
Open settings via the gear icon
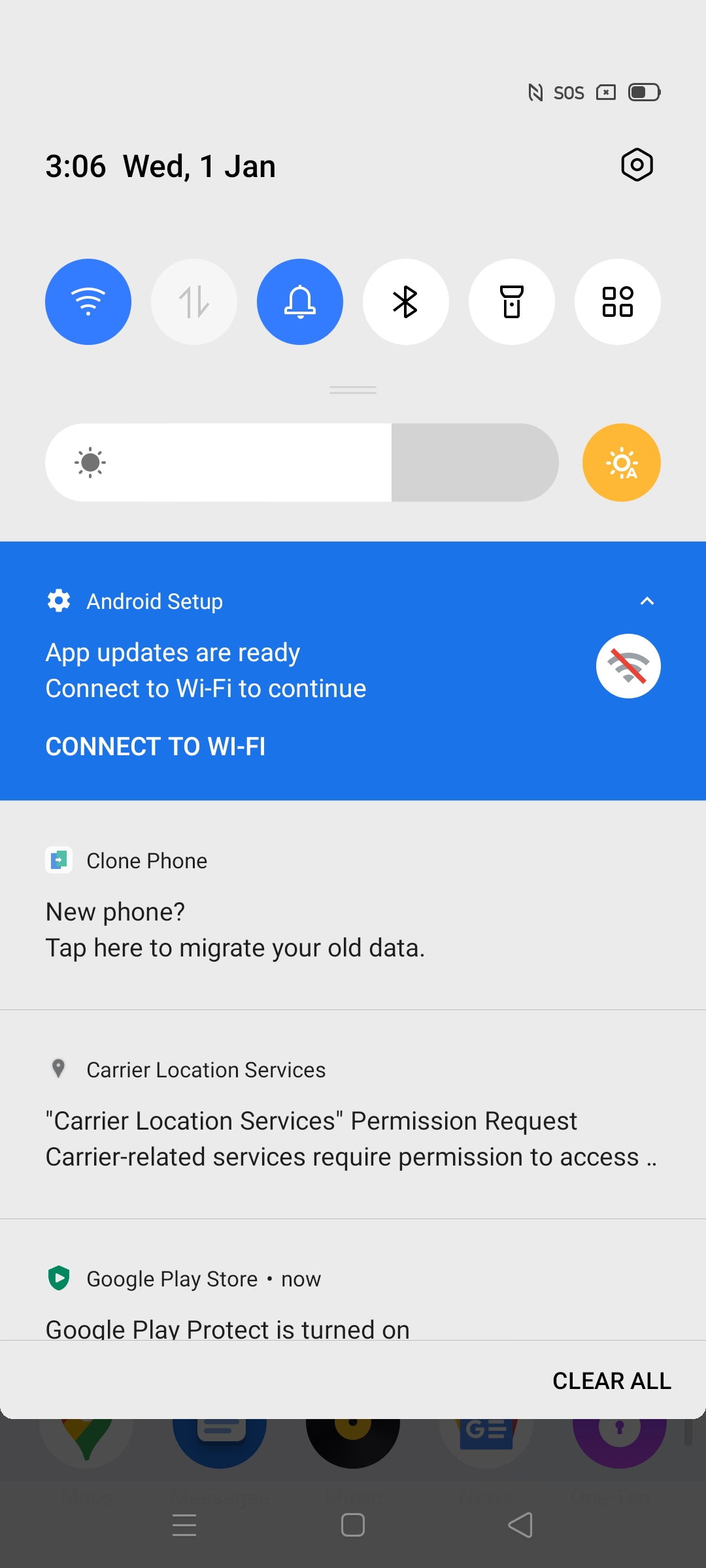pyautogui.click(x=637, y=165)
